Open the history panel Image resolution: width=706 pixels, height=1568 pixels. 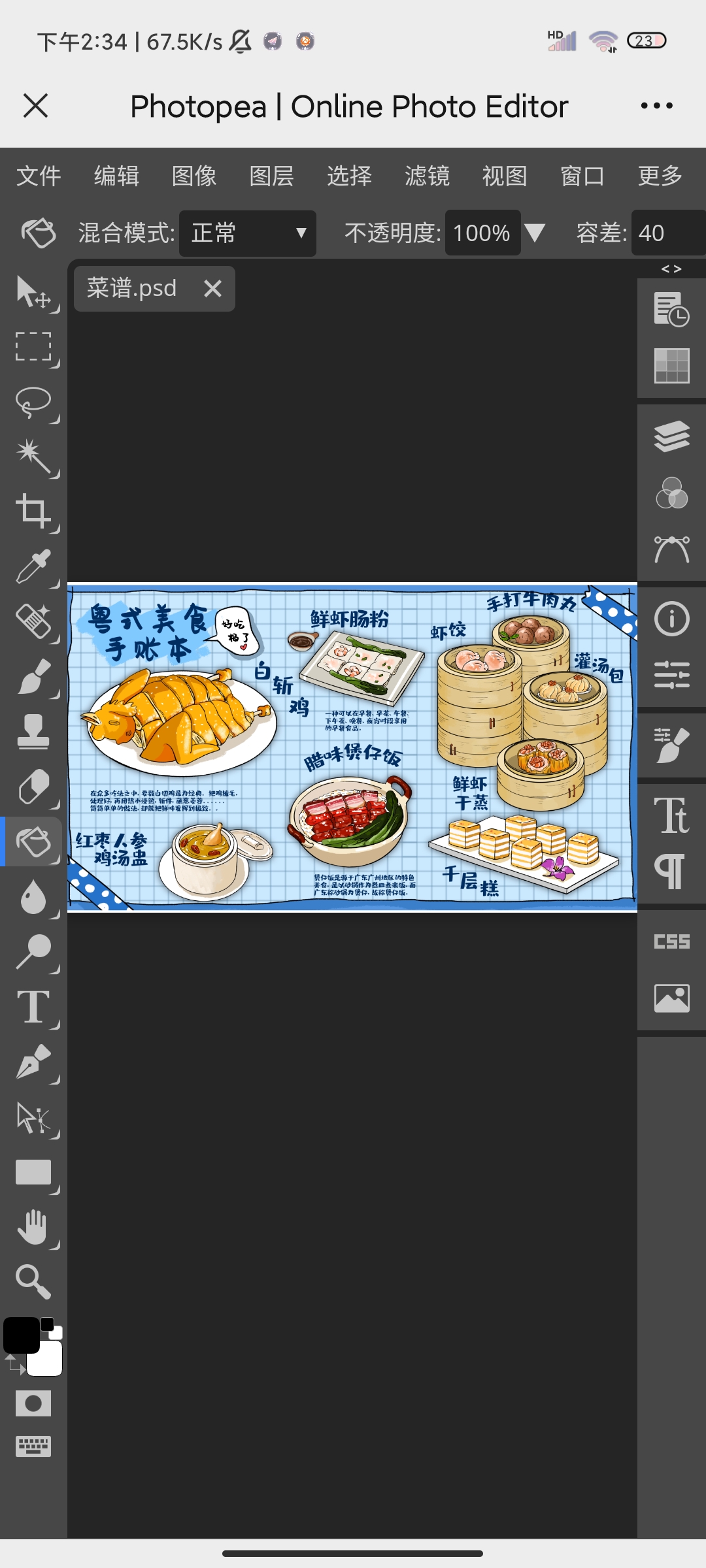[671, 310]
